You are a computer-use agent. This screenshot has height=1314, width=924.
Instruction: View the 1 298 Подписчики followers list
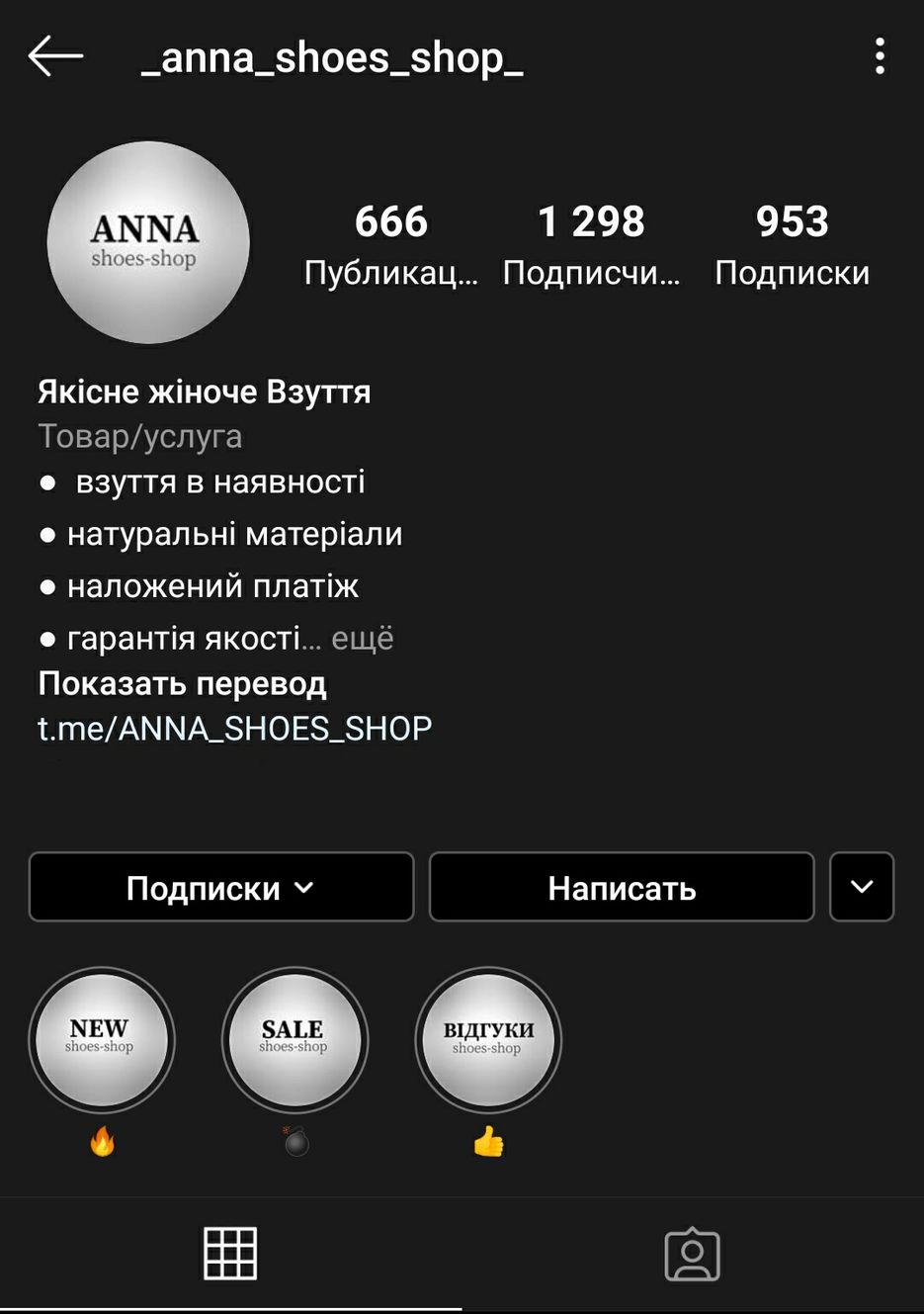tap(591, 244)
